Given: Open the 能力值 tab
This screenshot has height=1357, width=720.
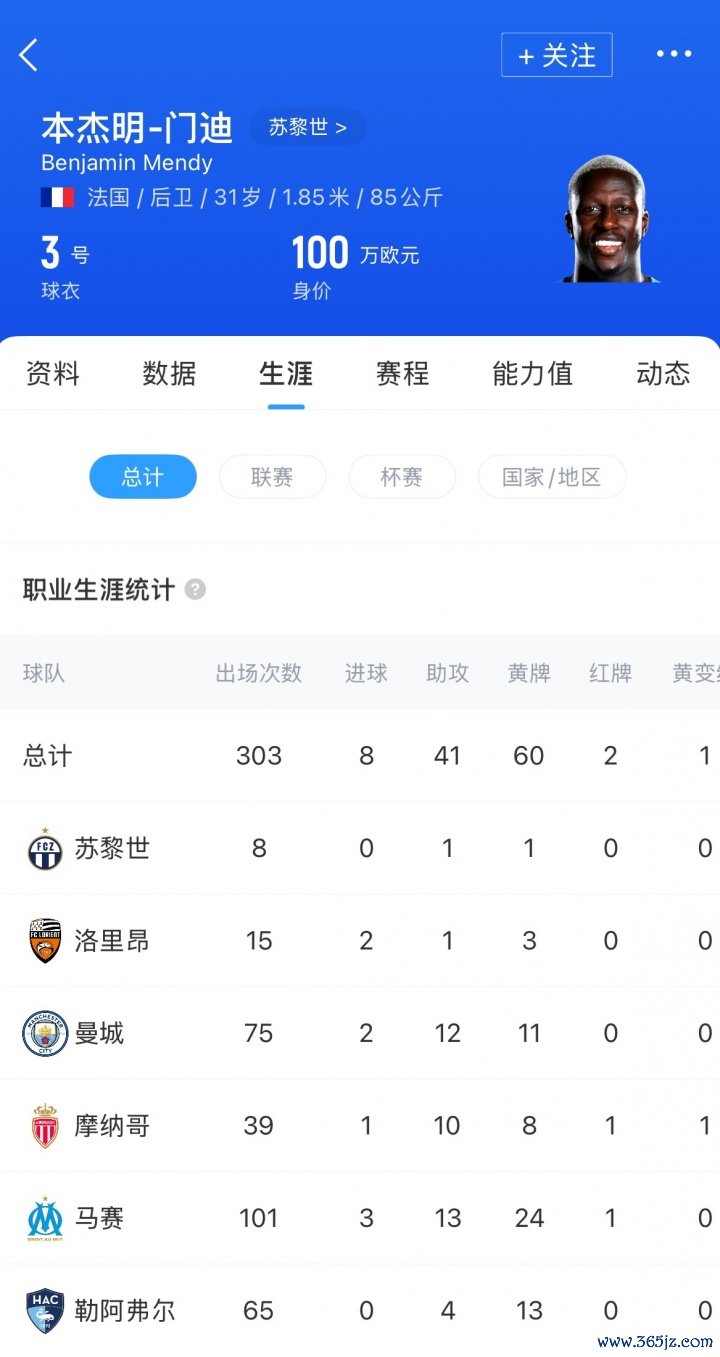Looking at the screenshot, I should (x=533, y=374).
